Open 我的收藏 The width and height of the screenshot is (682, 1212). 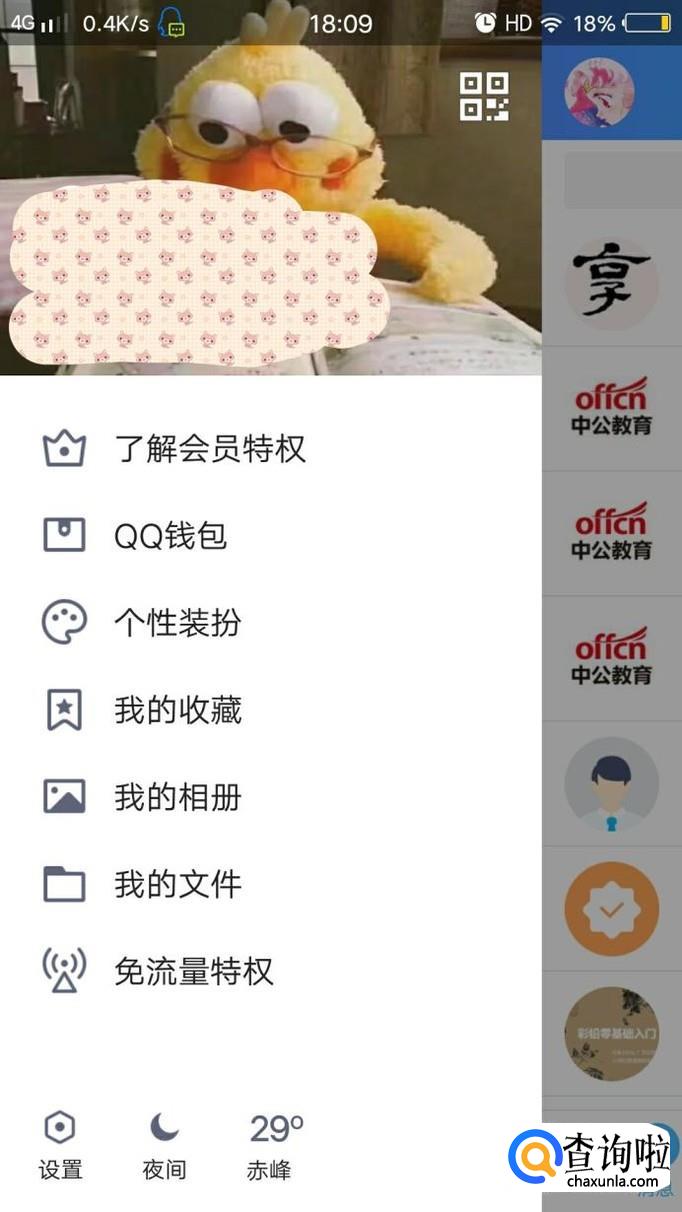(x=271, y=710)
